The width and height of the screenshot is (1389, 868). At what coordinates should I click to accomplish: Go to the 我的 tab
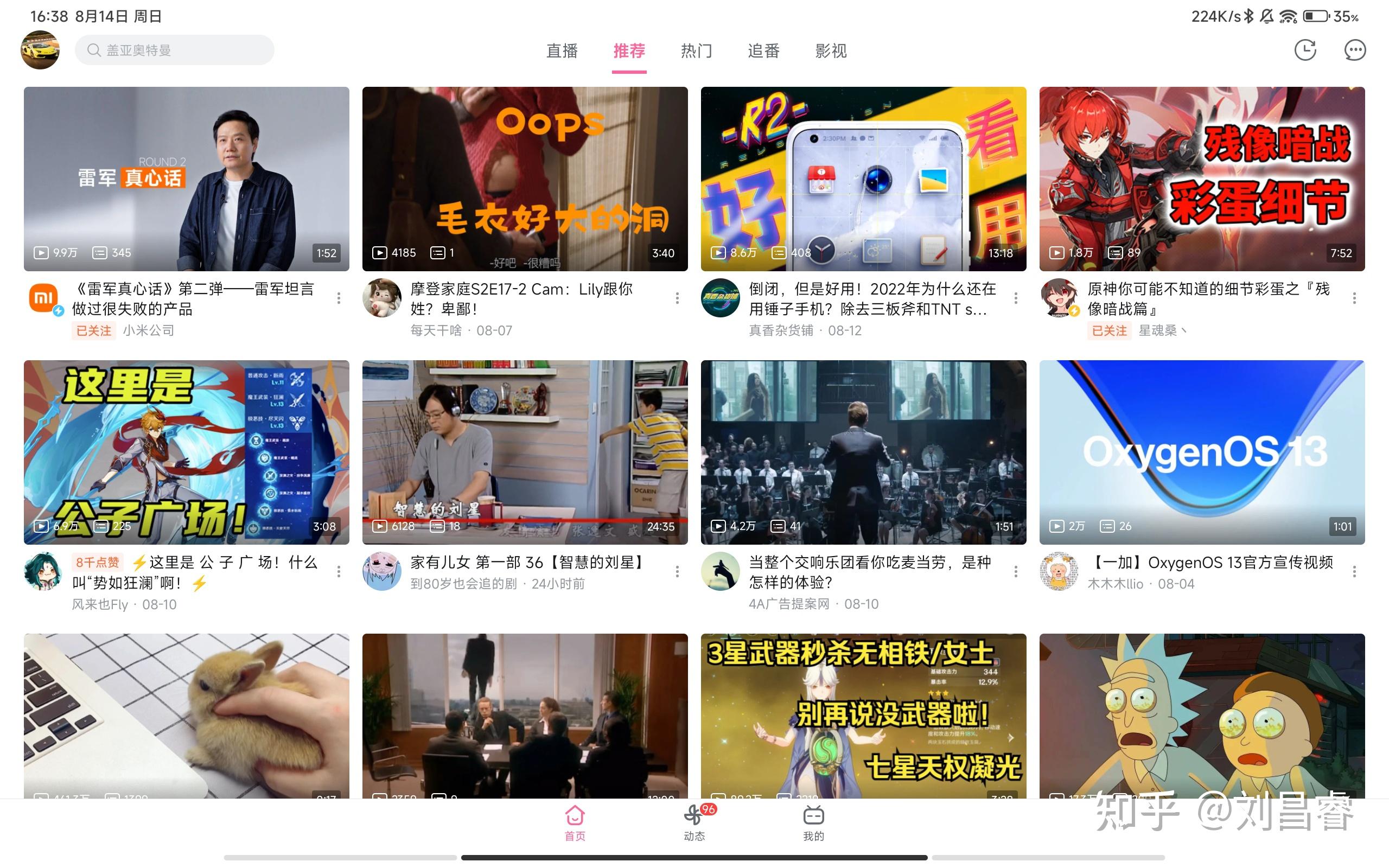[813, 822]
